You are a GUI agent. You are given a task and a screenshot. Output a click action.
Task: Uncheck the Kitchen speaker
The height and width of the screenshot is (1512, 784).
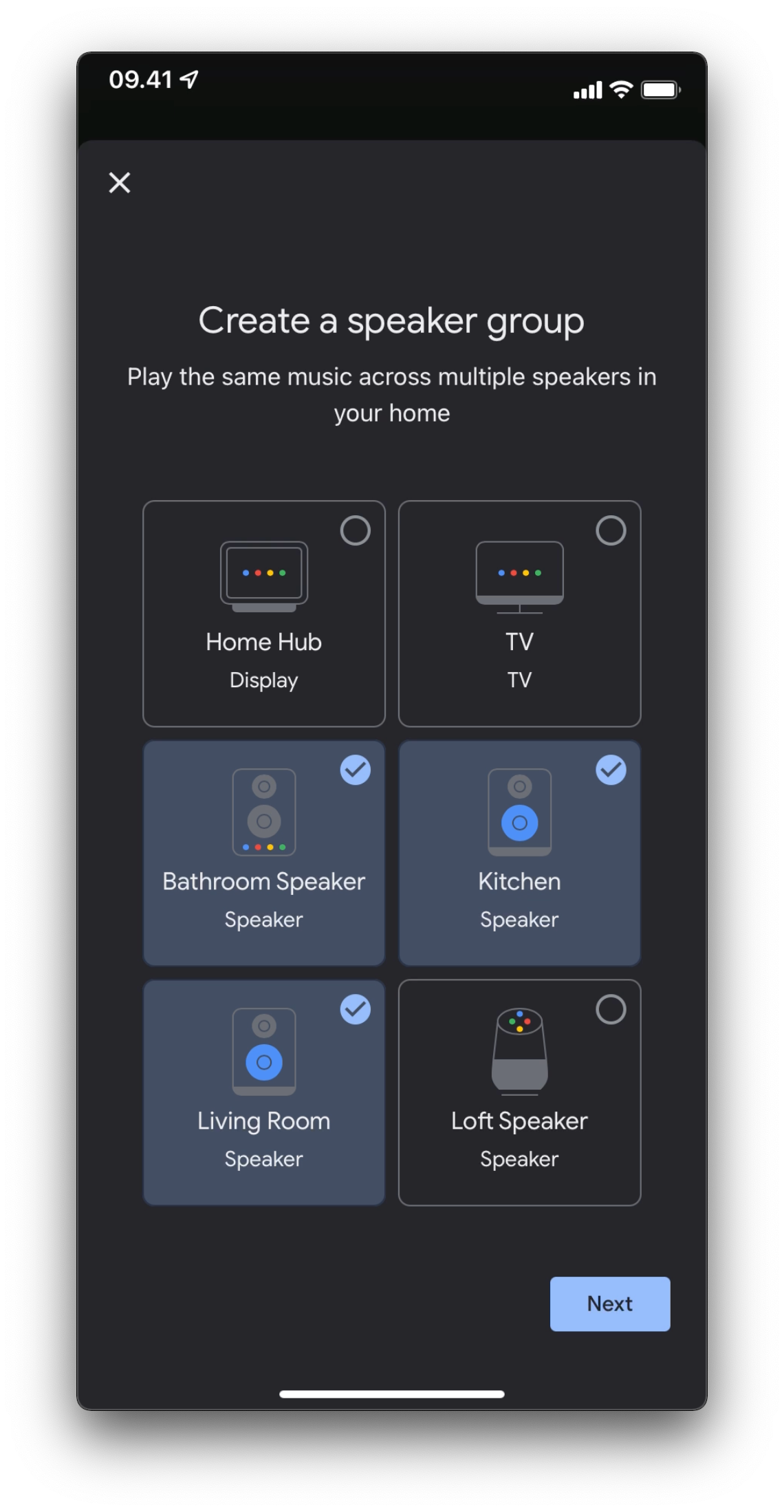click(x=519, y=853)
